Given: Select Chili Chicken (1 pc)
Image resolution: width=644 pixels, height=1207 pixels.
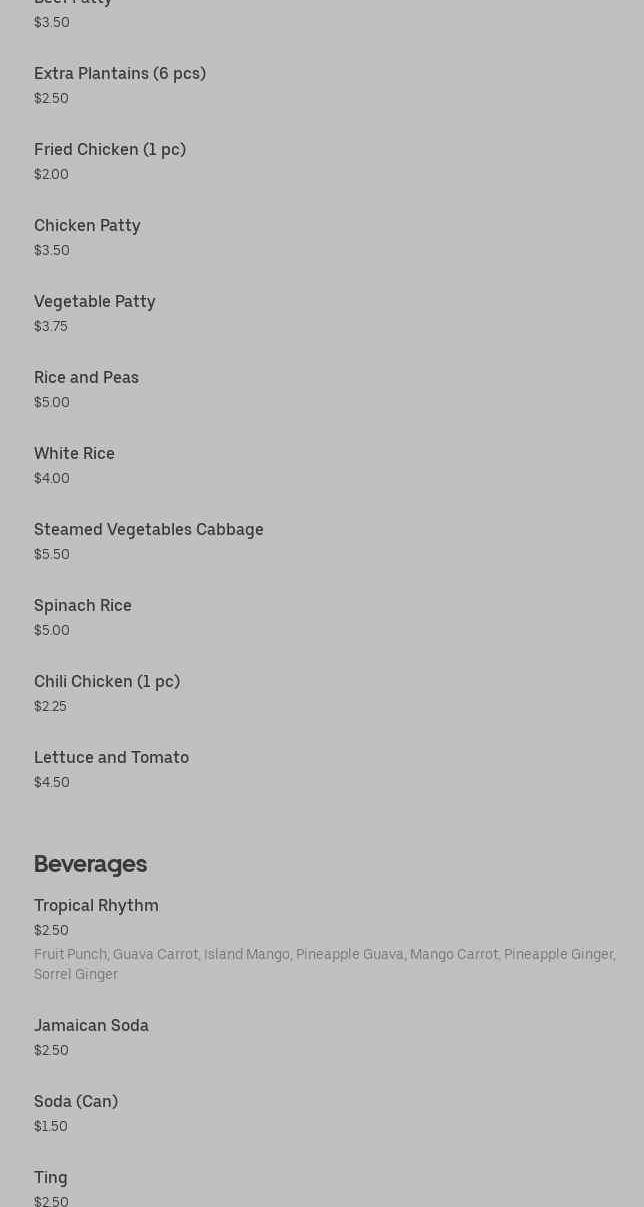Looking at the screenshot, I should (107, 682).
